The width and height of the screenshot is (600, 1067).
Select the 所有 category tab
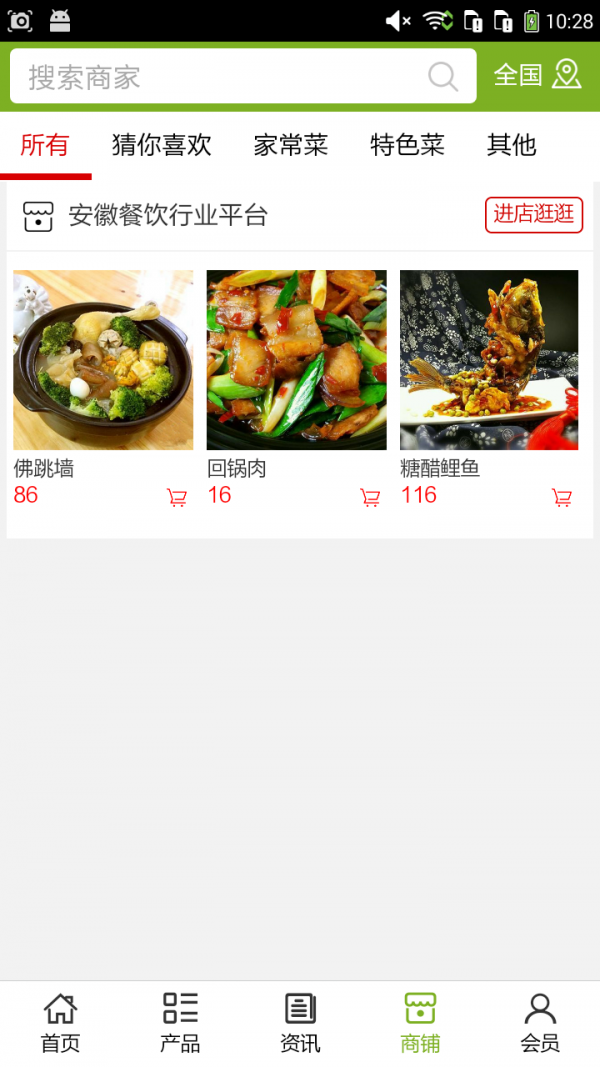[45, 145]
